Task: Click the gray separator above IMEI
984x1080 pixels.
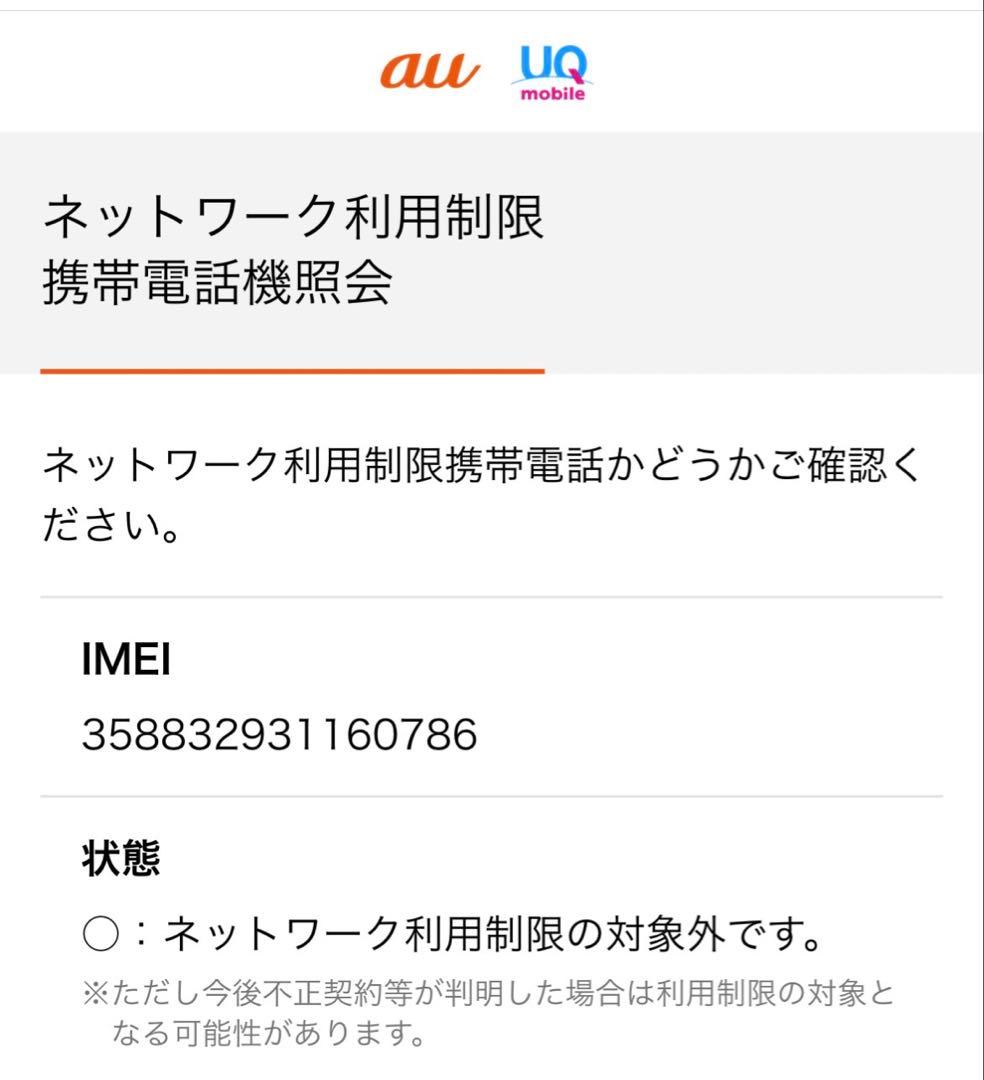Action: point(492,596)
